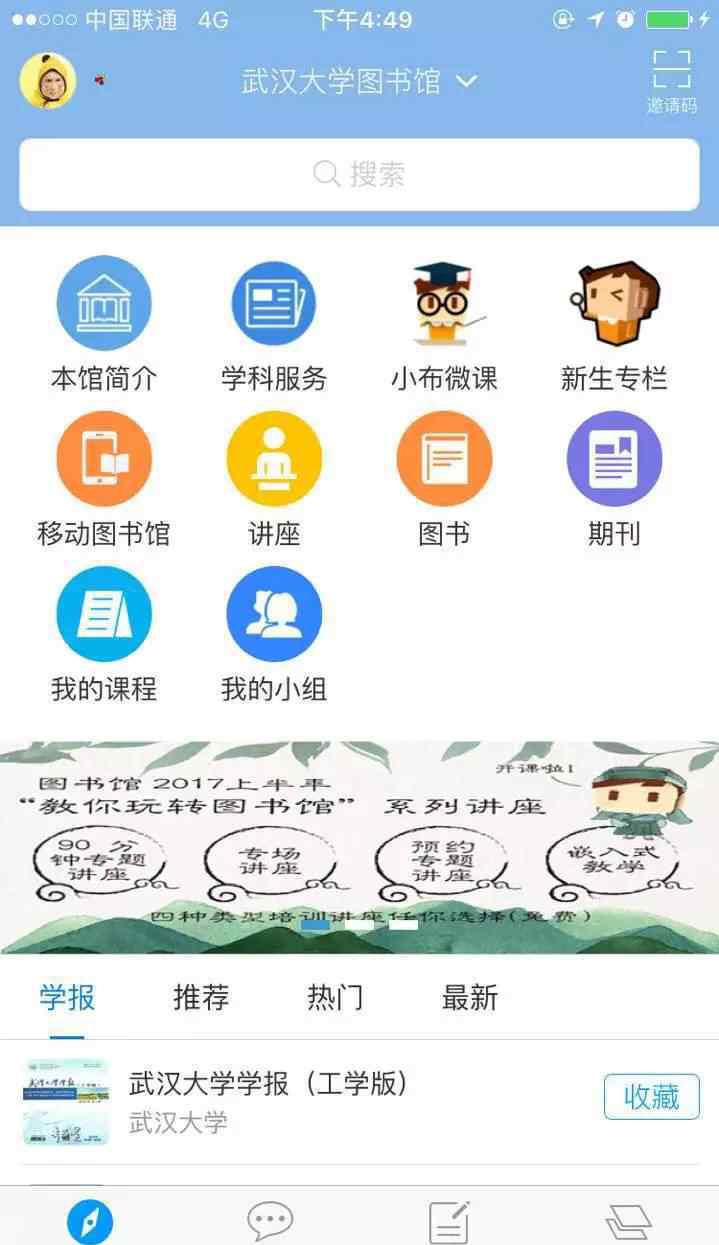The width and height of the screenshot is (719, 1245).
Task: Open 本馆简介
Action: pos(104,324)
